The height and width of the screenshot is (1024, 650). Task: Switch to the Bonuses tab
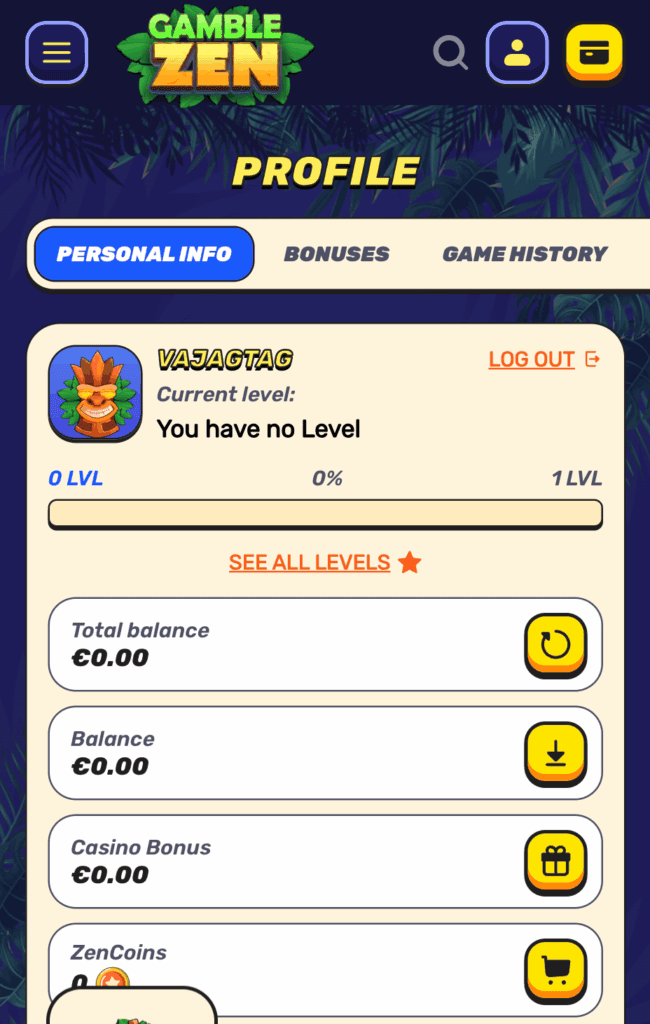[337, 254]
